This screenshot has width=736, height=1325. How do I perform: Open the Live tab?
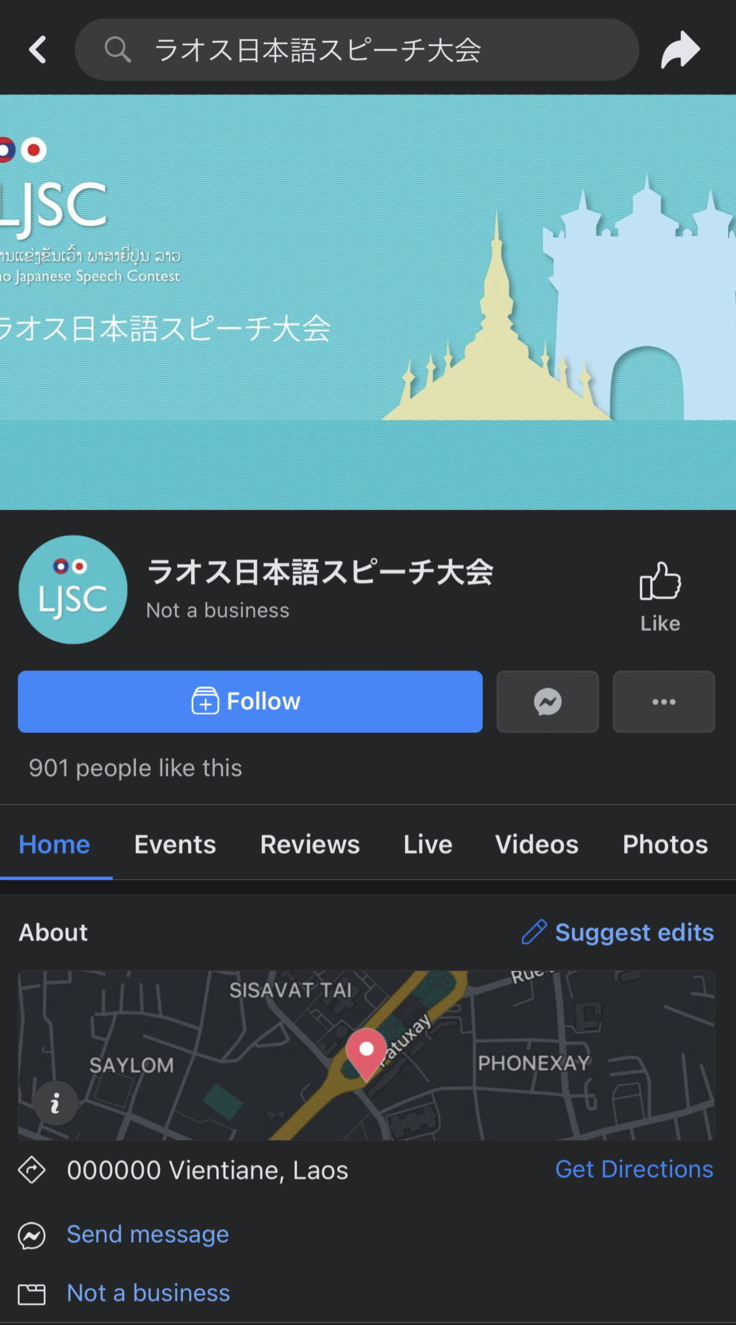[428, 844]
